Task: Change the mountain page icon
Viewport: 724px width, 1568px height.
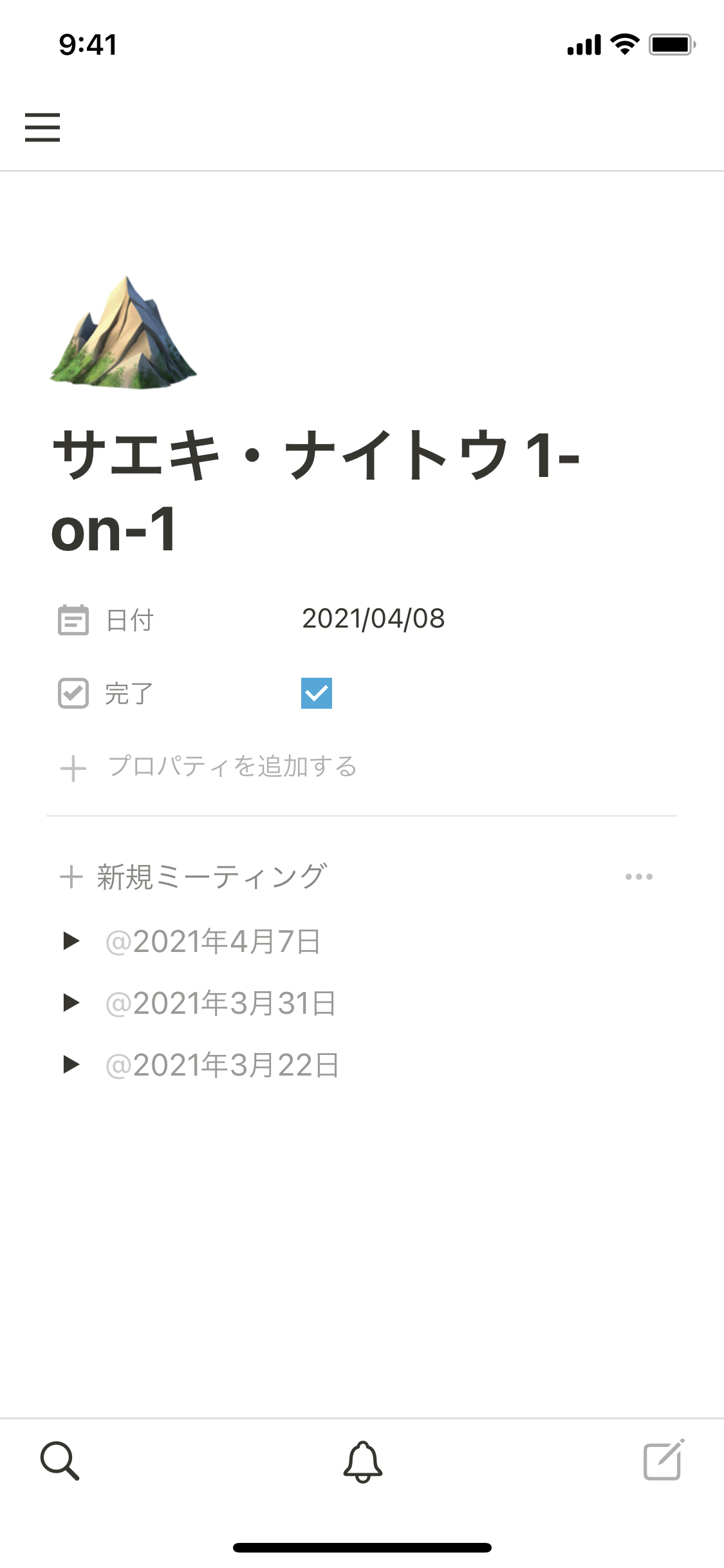Action: 124,333
